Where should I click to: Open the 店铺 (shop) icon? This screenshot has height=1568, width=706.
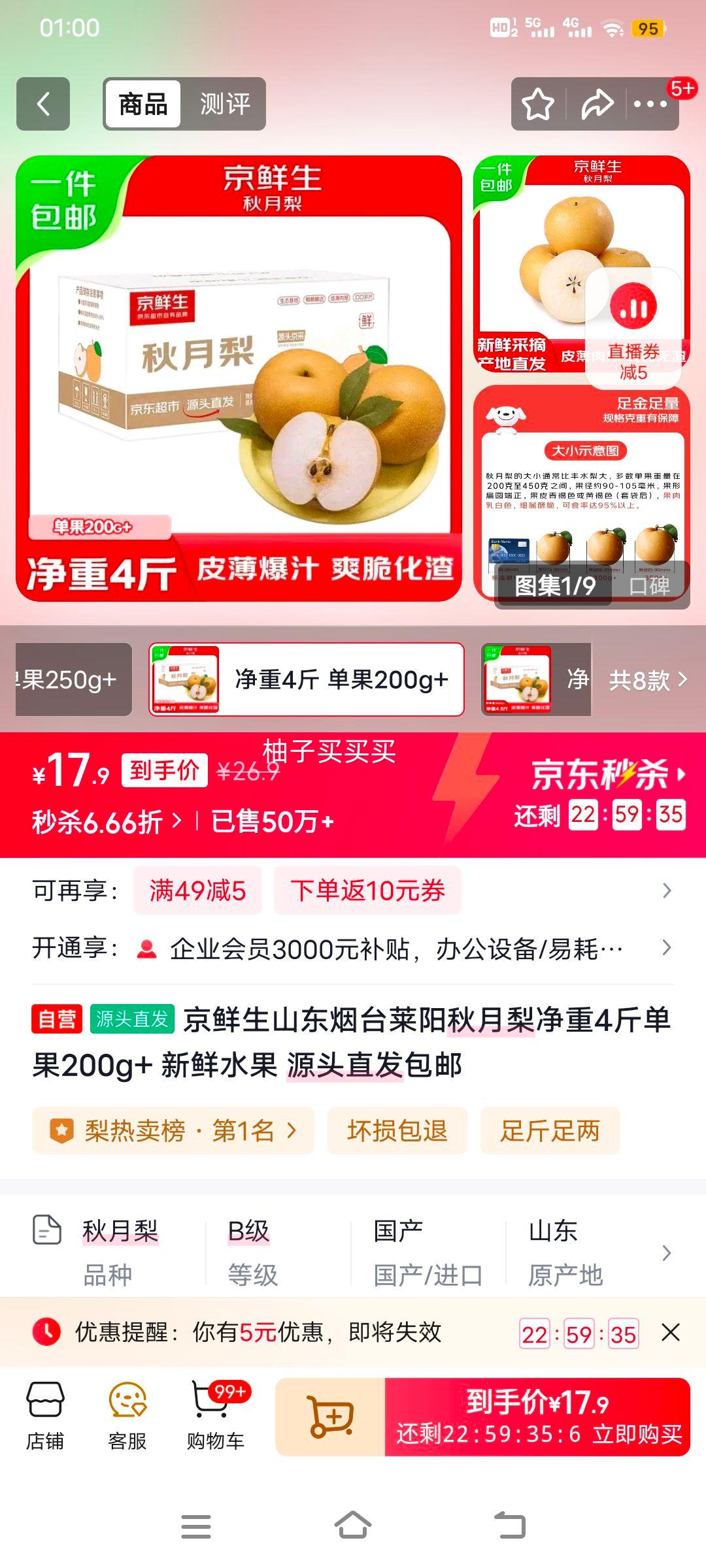click(44, 1411)
